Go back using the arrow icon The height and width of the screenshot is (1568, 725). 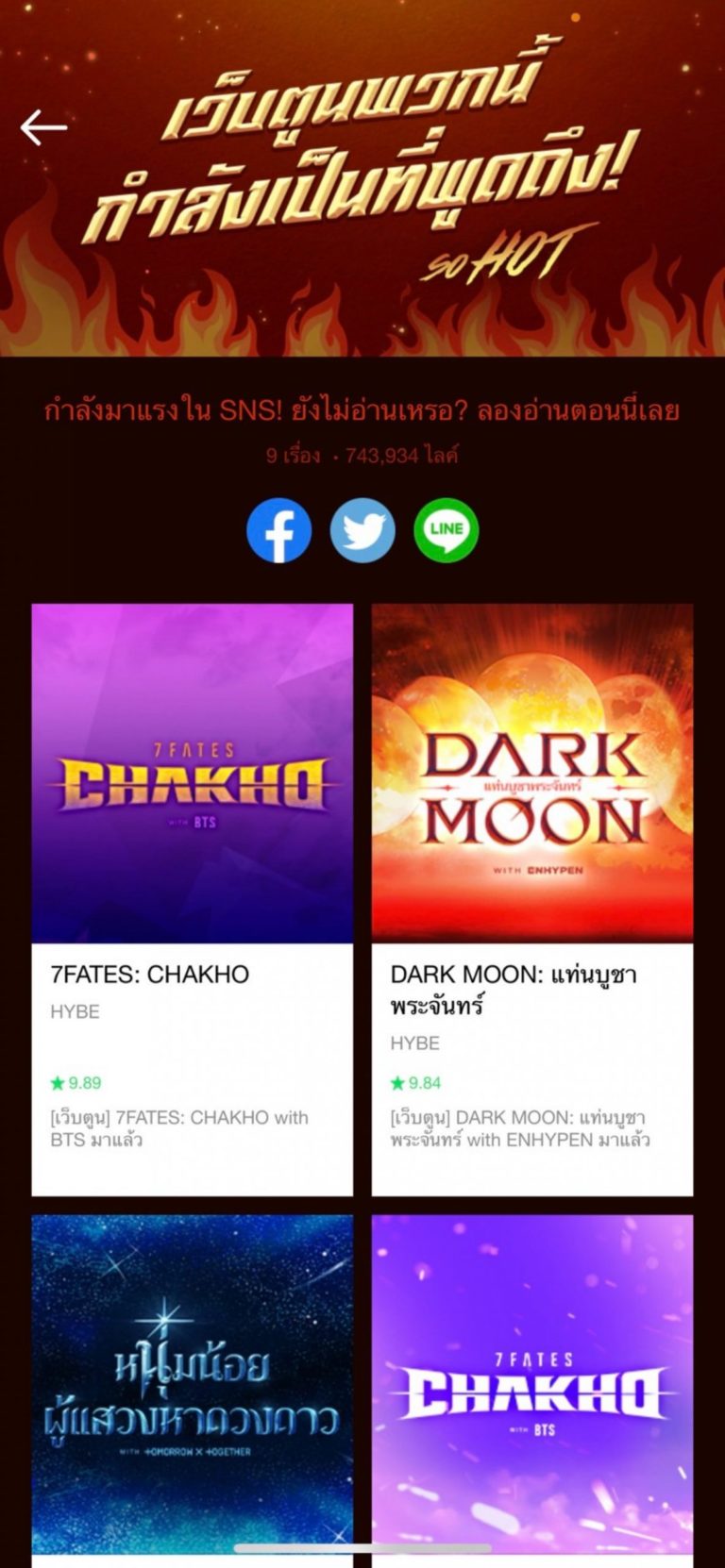click(43, 126)
